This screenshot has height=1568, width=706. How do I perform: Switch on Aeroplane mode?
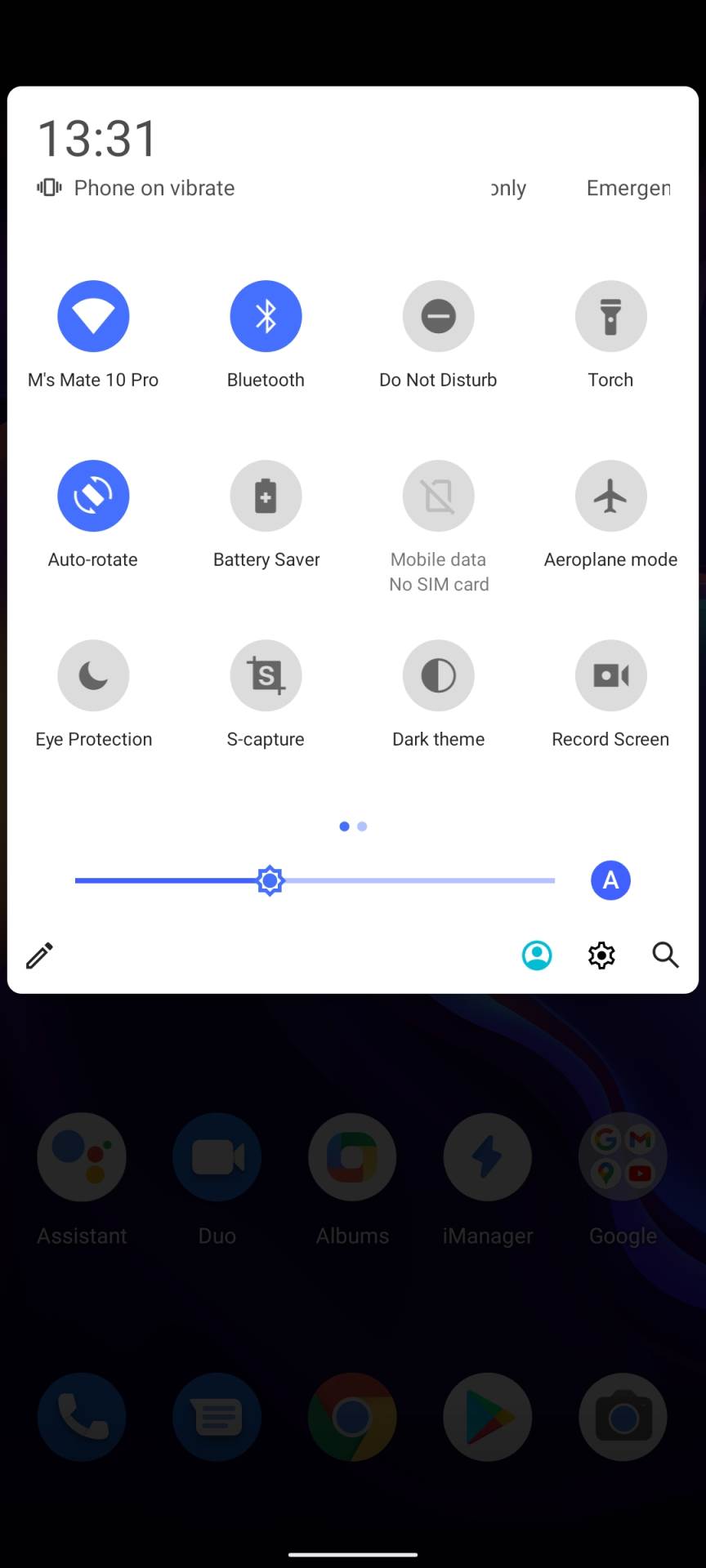pyautogui.click(x=610, y=496)
